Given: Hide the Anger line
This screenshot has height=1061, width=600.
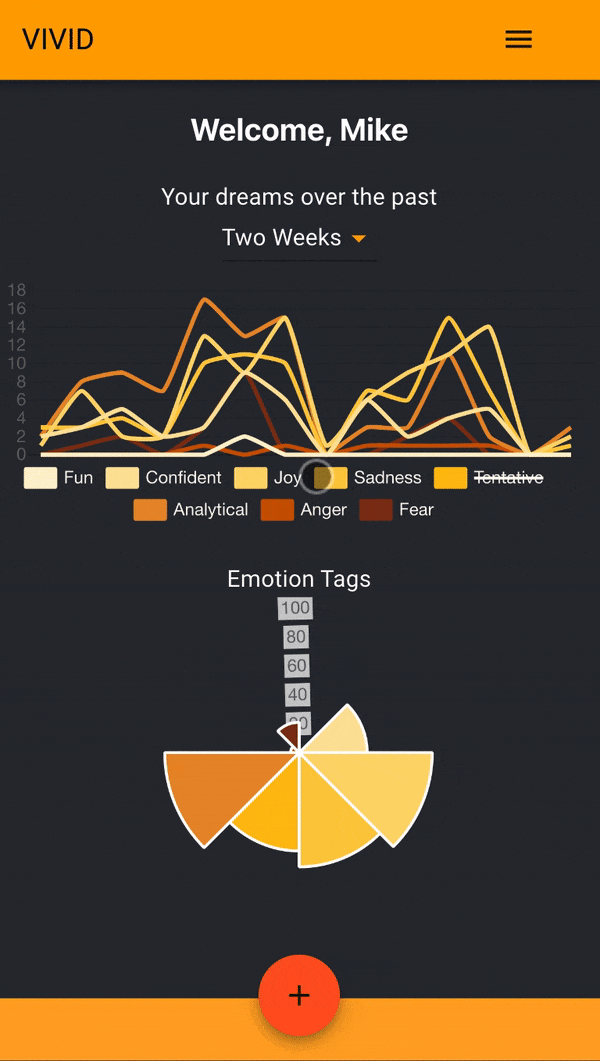Looking at the screenshot, I should (x=305, y=510).
